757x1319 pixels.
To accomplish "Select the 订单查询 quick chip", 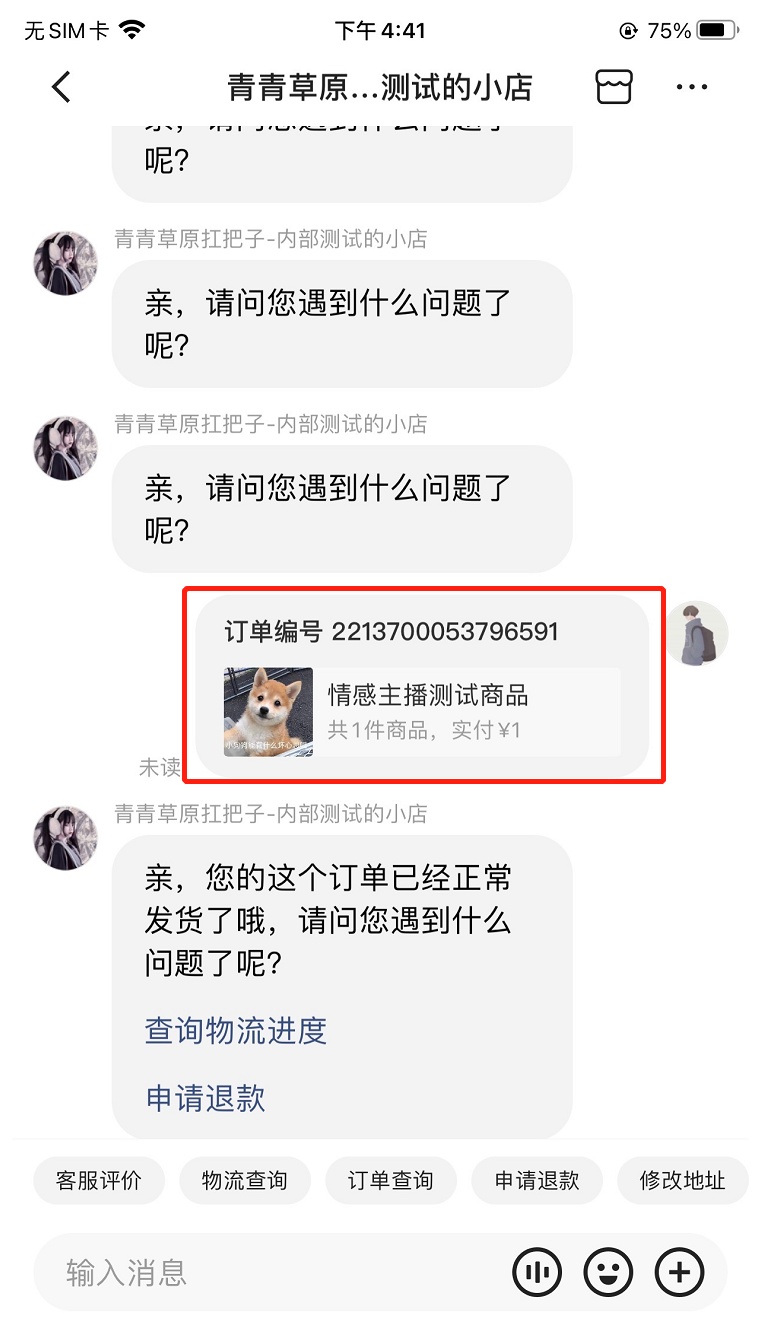I will click(390, 1180).
